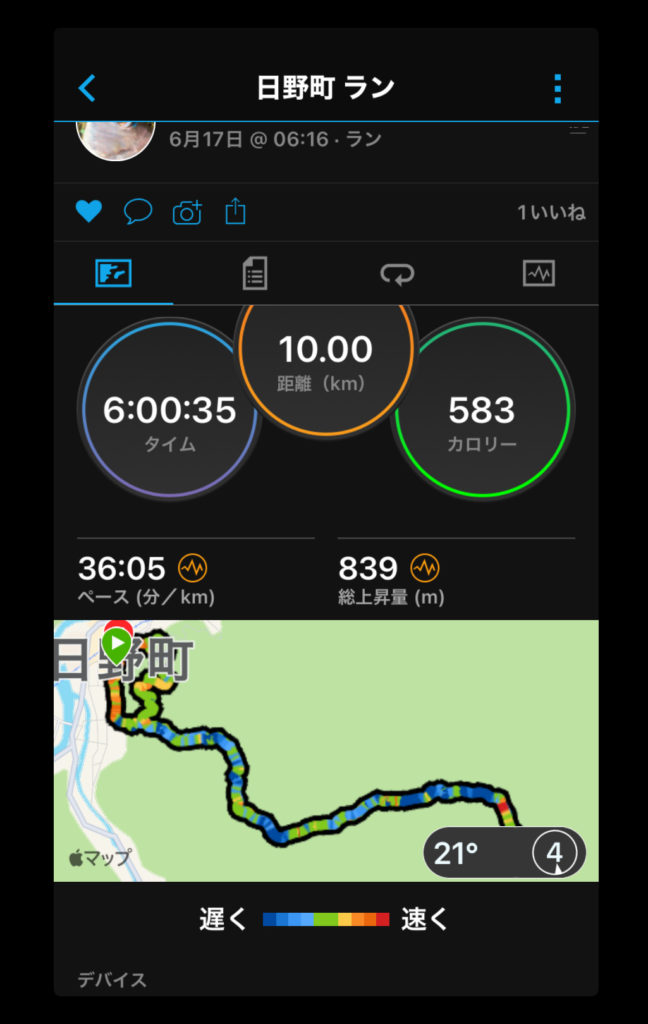Open the profile picture

tap(117, 137)
